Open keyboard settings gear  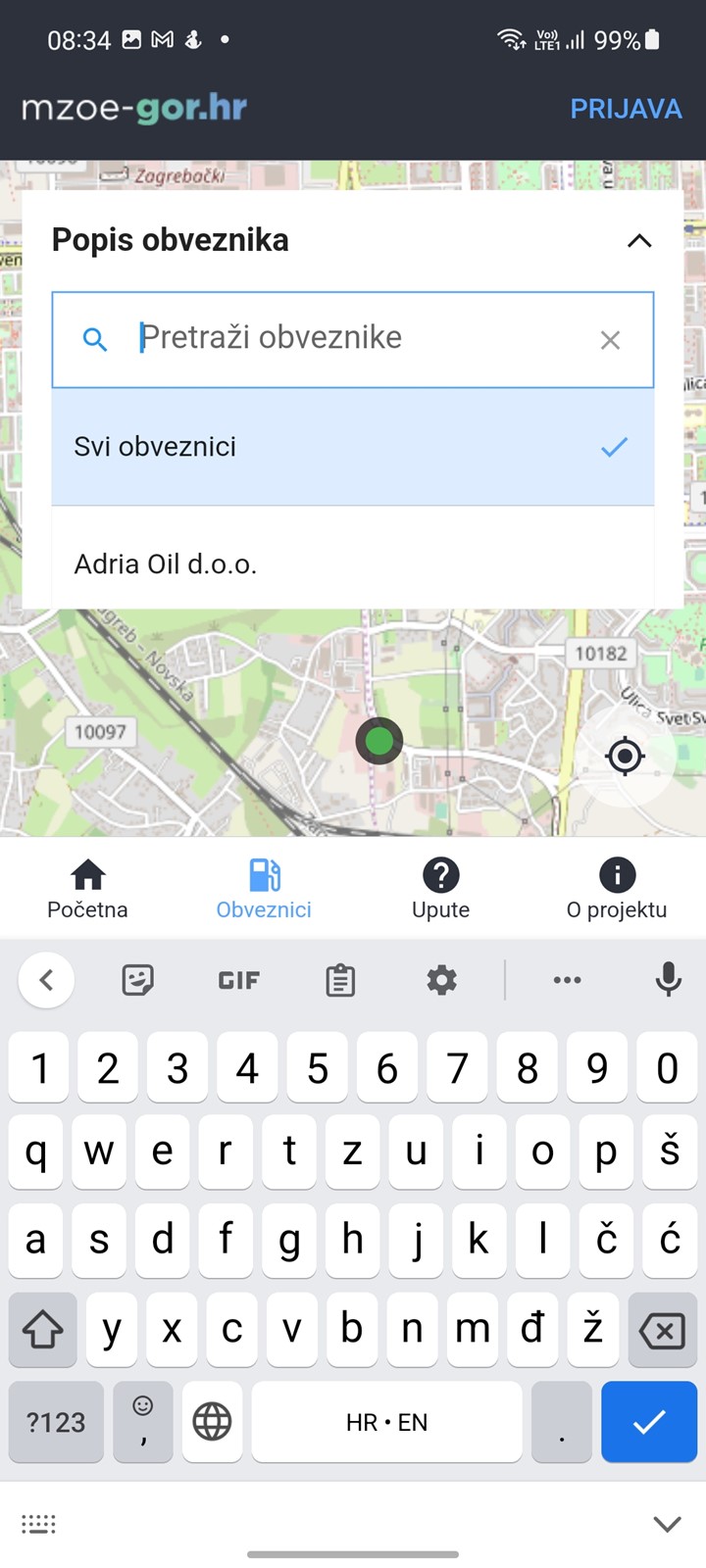442,980
